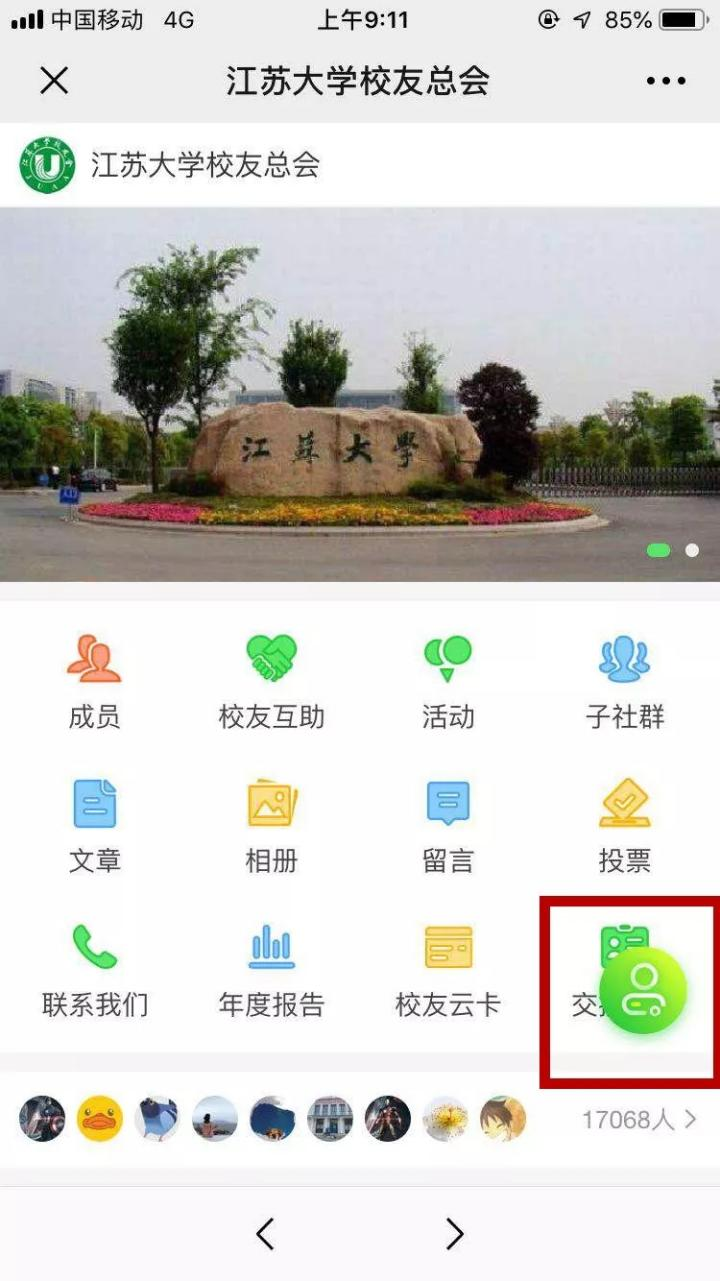This screenshot has width=720, height=1281.
Task: Open the 成员 members section
Action: pos(94,682)
